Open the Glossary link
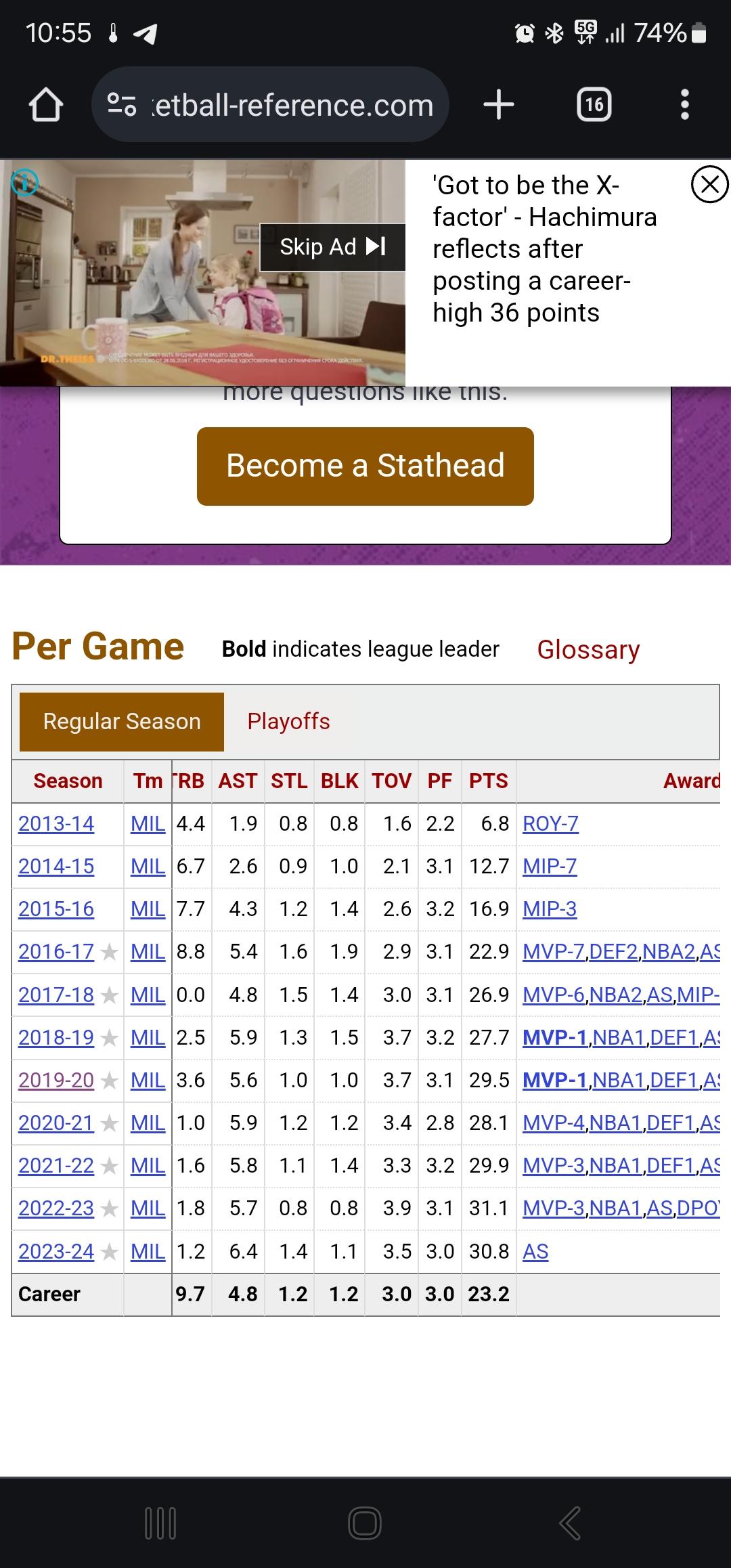The width and height of the screenshot is (731, 1568). click(x=588, y=649)
